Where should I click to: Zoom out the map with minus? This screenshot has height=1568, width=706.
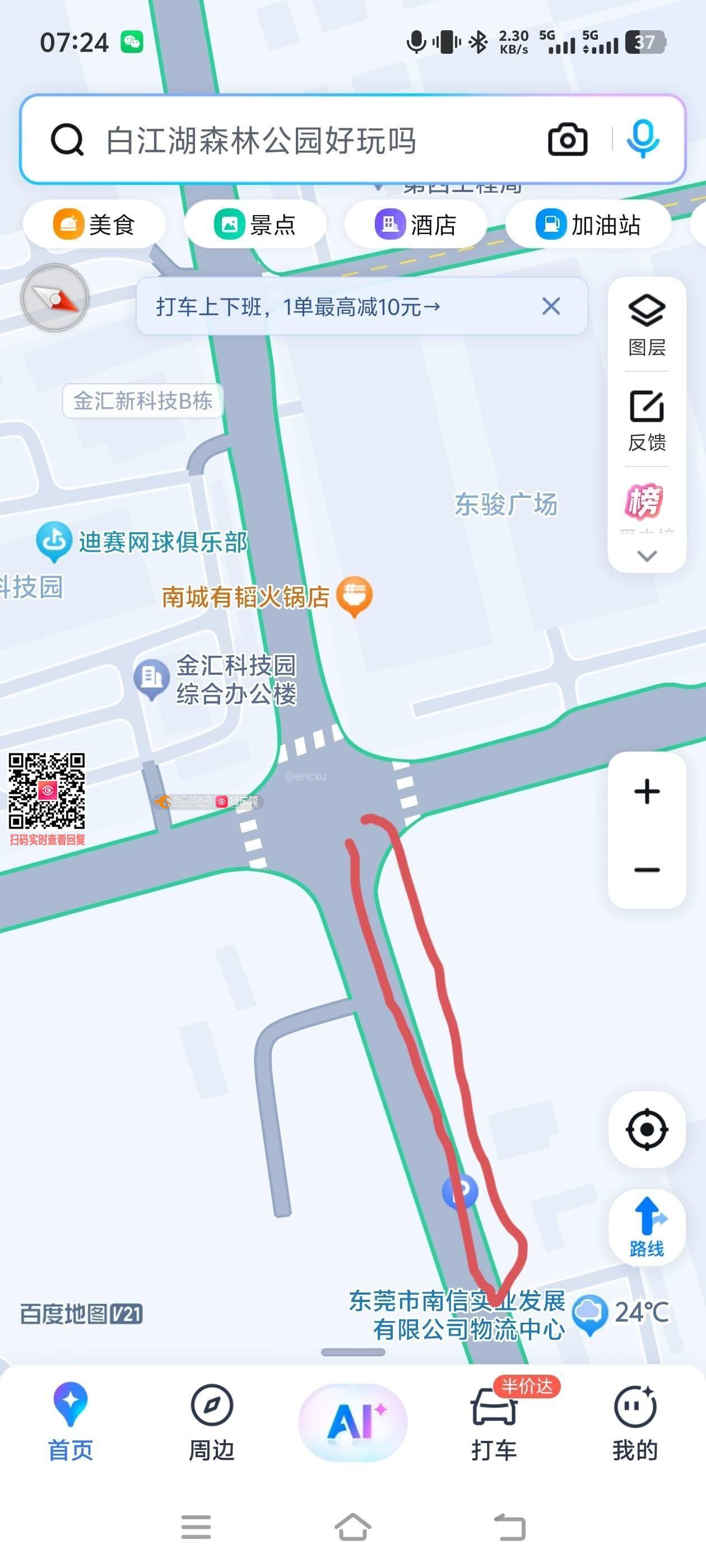pyautogui.click(x=646, y=870)
